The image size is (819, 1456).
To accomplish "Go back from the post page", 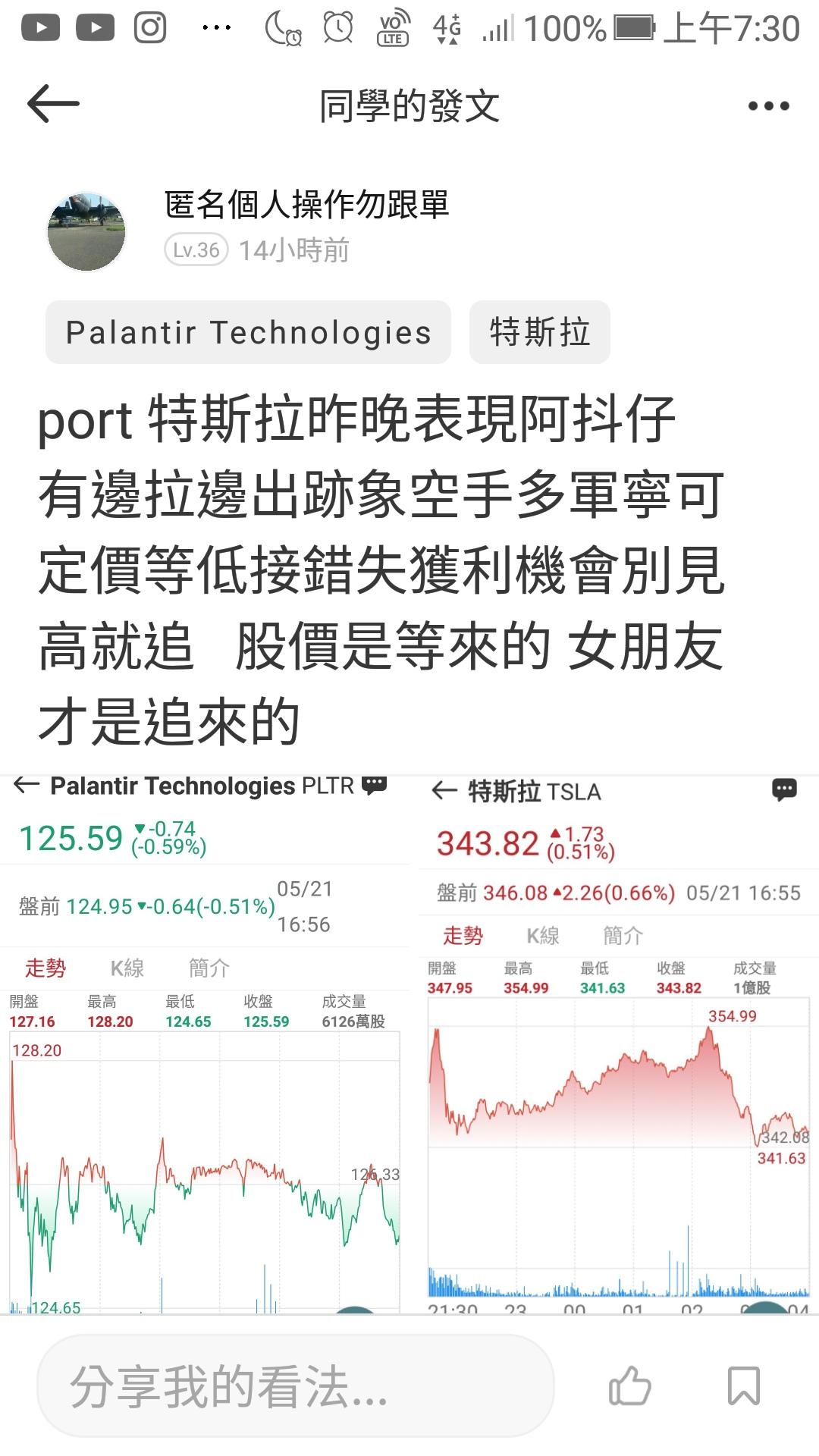I will click(x=53, y=104).
